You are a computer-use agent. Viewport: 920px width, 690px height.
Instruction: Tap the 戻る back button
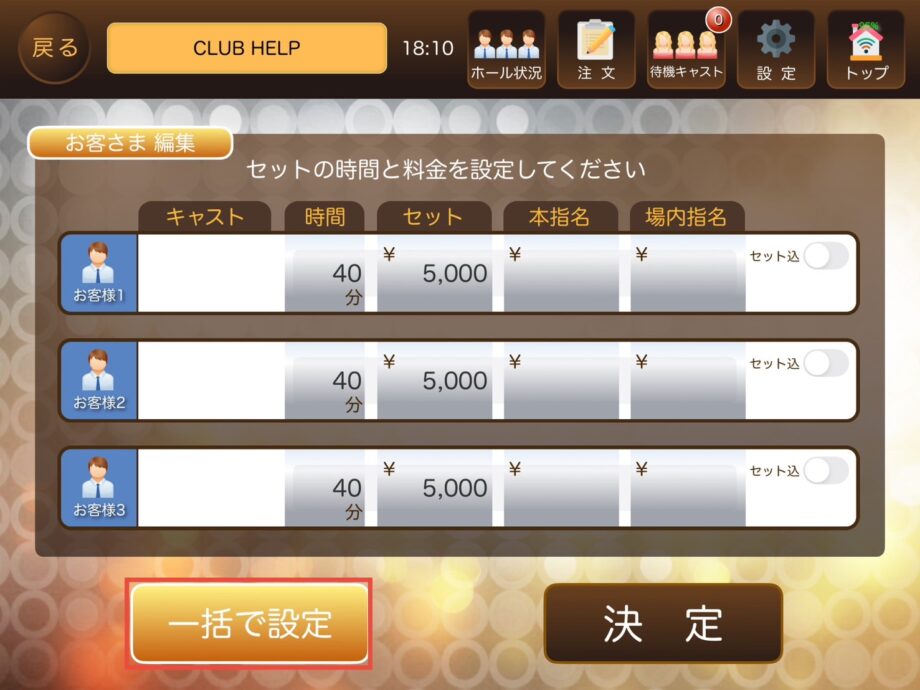pos(54,48)
